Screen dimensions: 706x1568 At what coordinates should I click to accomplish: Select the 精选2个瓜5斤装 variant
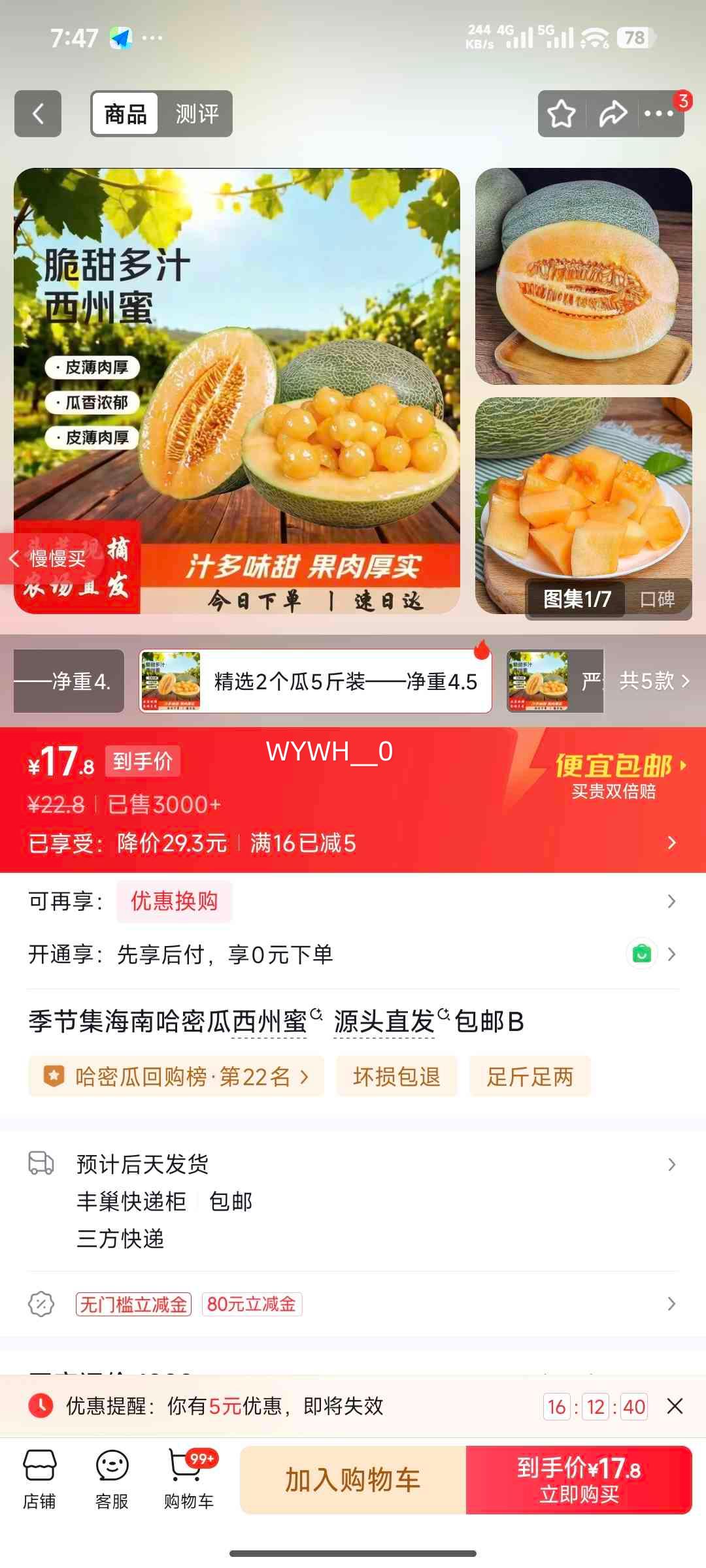point(315,681)
